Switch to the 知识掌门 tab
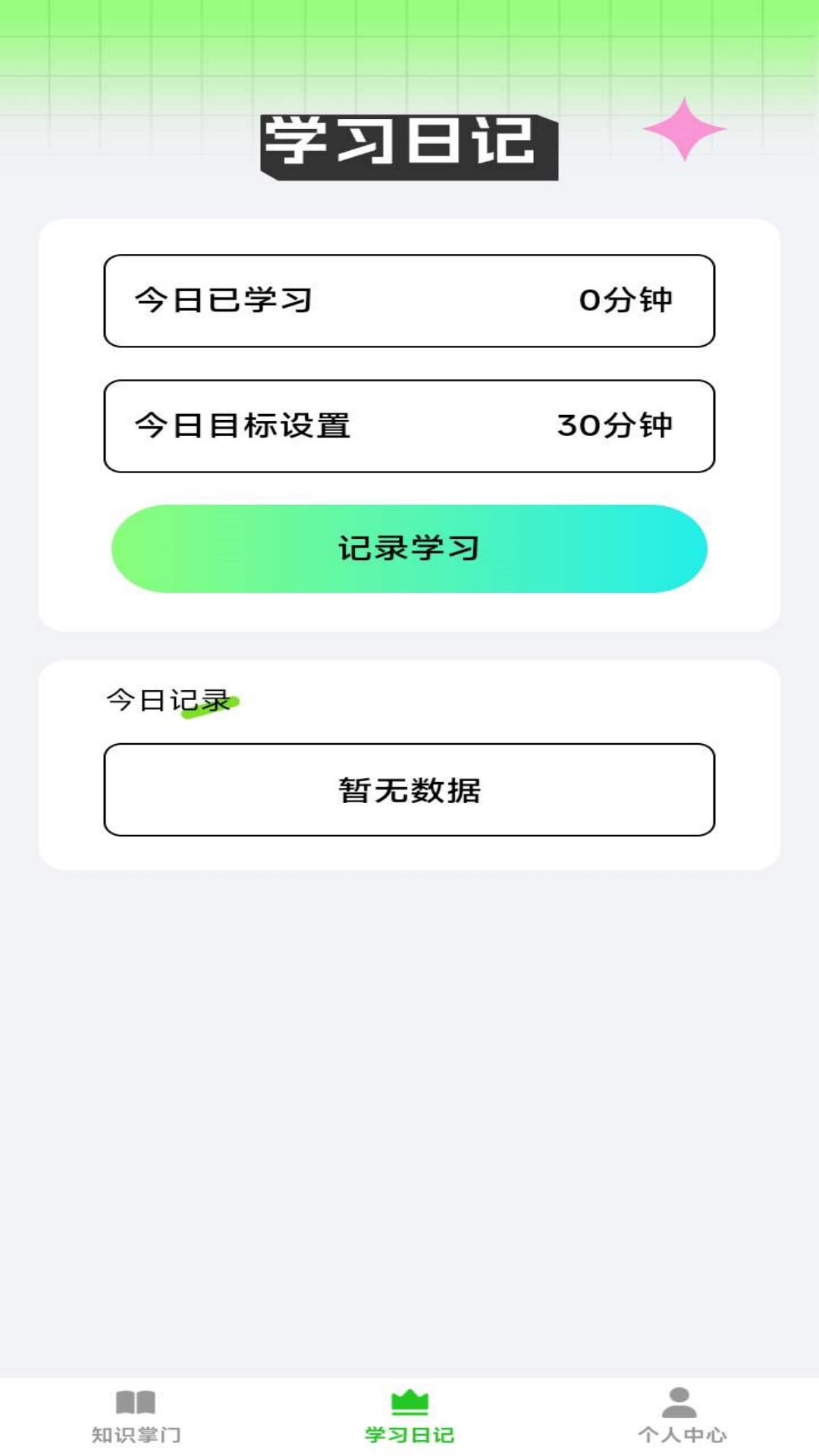The image size is (819, 1456). coord(136,1416)
